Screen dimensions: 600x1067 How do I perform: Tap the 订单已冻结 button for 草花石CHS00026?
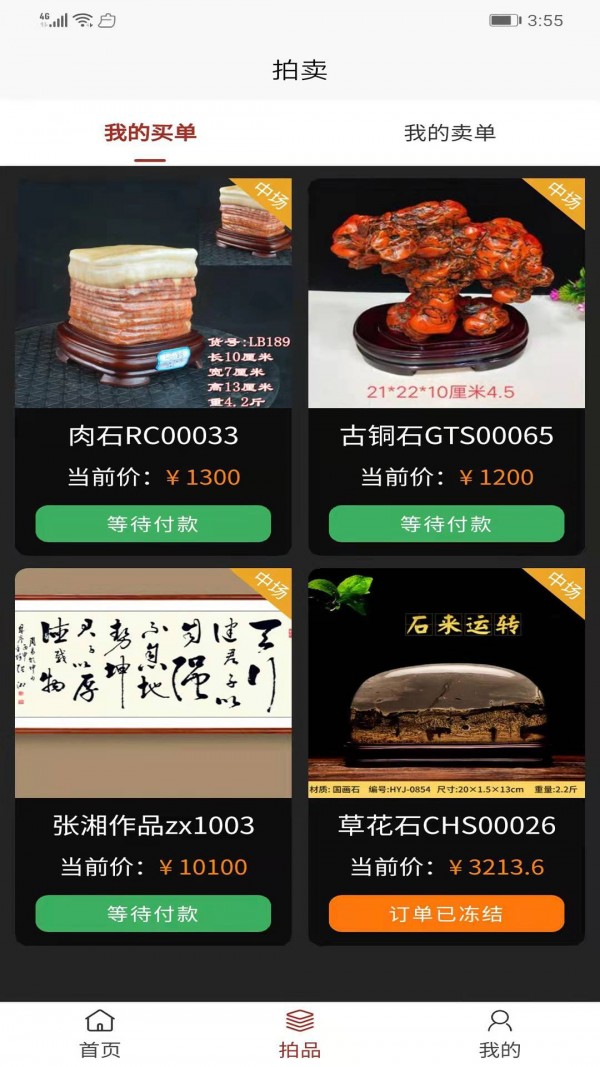[446, 914]
